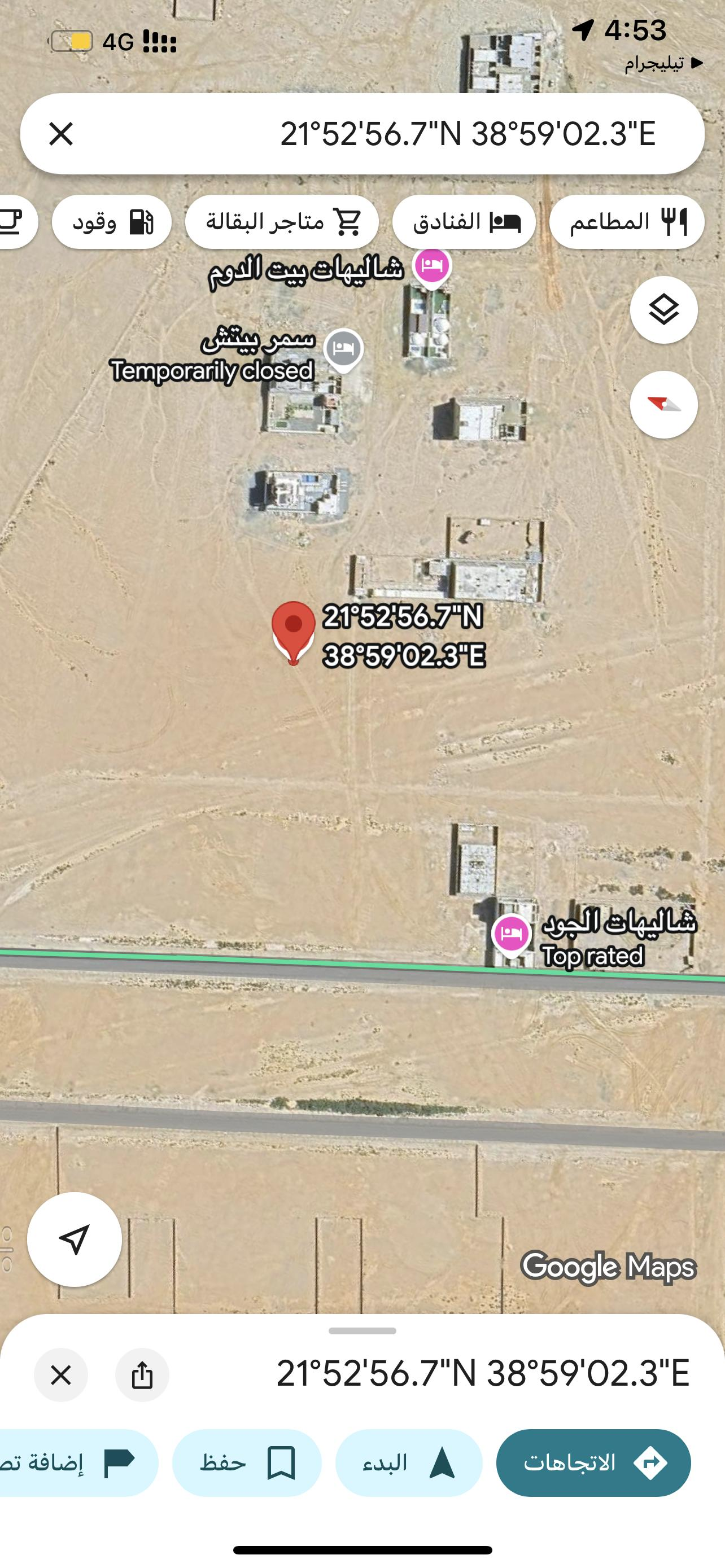725x1568 pixels.
Task: Open the شاليهات بيت الدوم map pin
Action: click(x=432, y=266)
